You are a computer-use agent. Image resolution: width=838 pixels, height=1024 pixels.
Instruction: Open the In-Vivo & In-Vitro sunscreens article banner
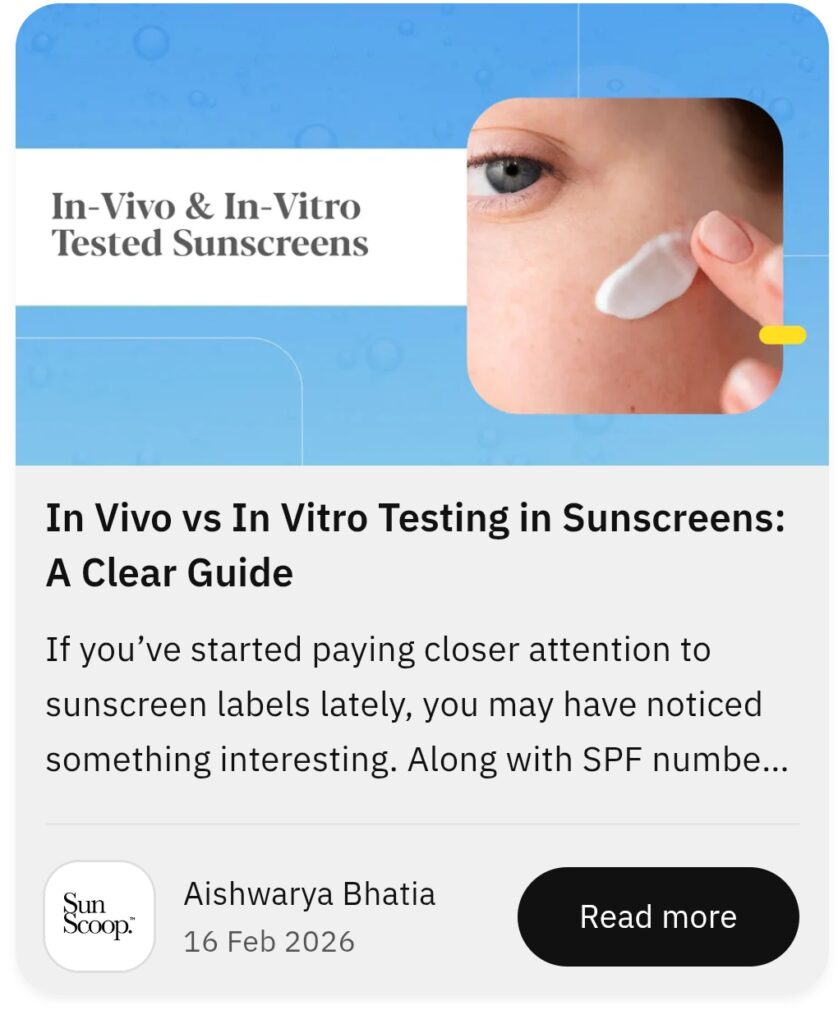pos(420,236)
